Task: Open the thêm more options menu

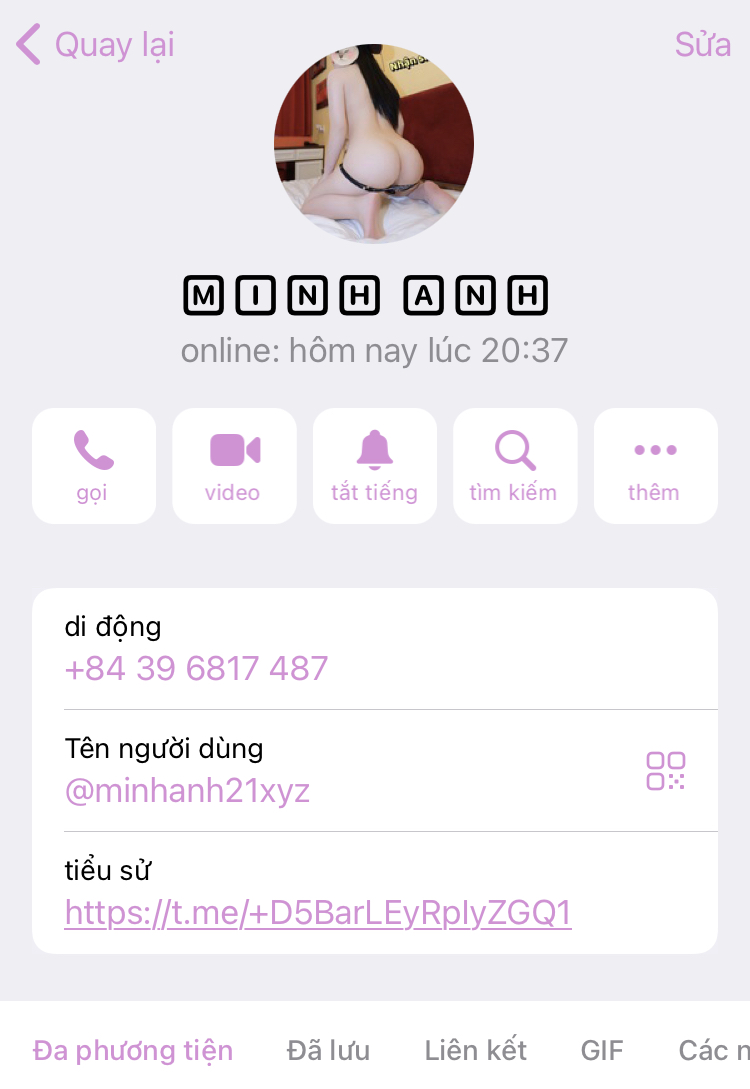Action: pyautogui.click(x=655, y=465)
